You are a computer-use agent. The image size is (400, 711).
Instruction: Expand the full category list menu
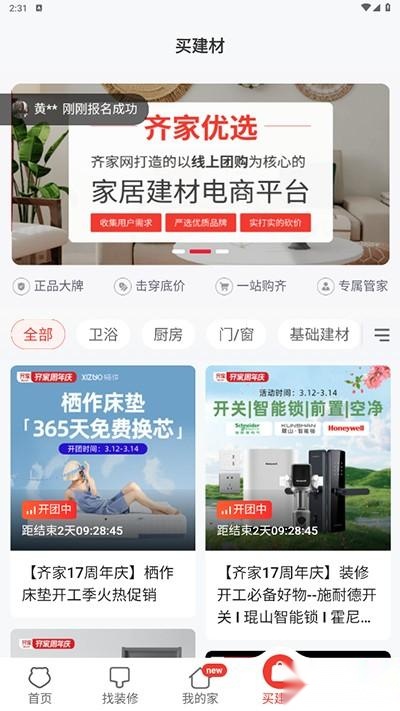(x=382, y=335)
